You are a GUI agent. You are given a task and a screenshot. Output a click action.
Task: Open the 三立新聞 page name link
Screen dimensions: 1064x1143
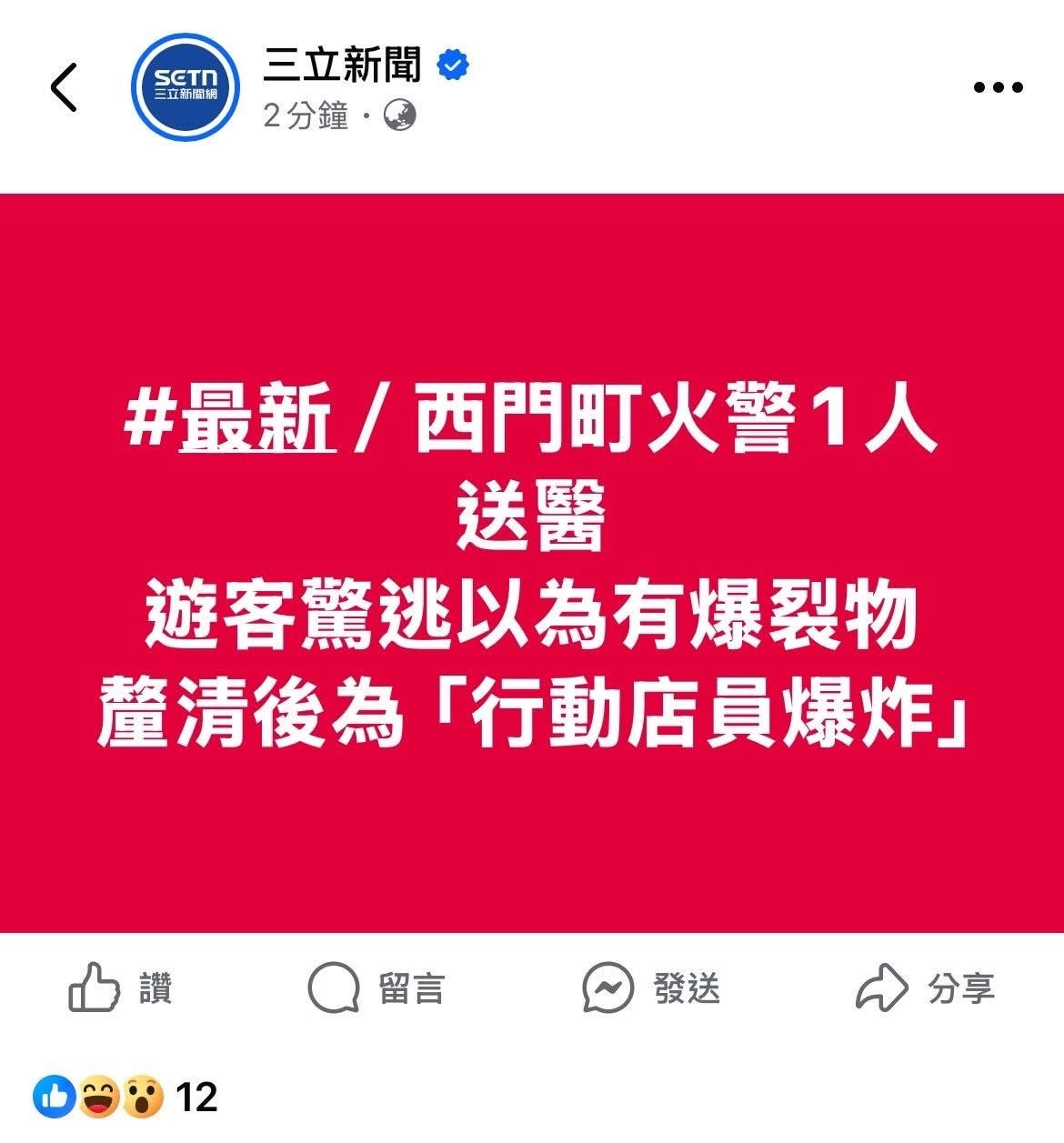click(342, 65)
